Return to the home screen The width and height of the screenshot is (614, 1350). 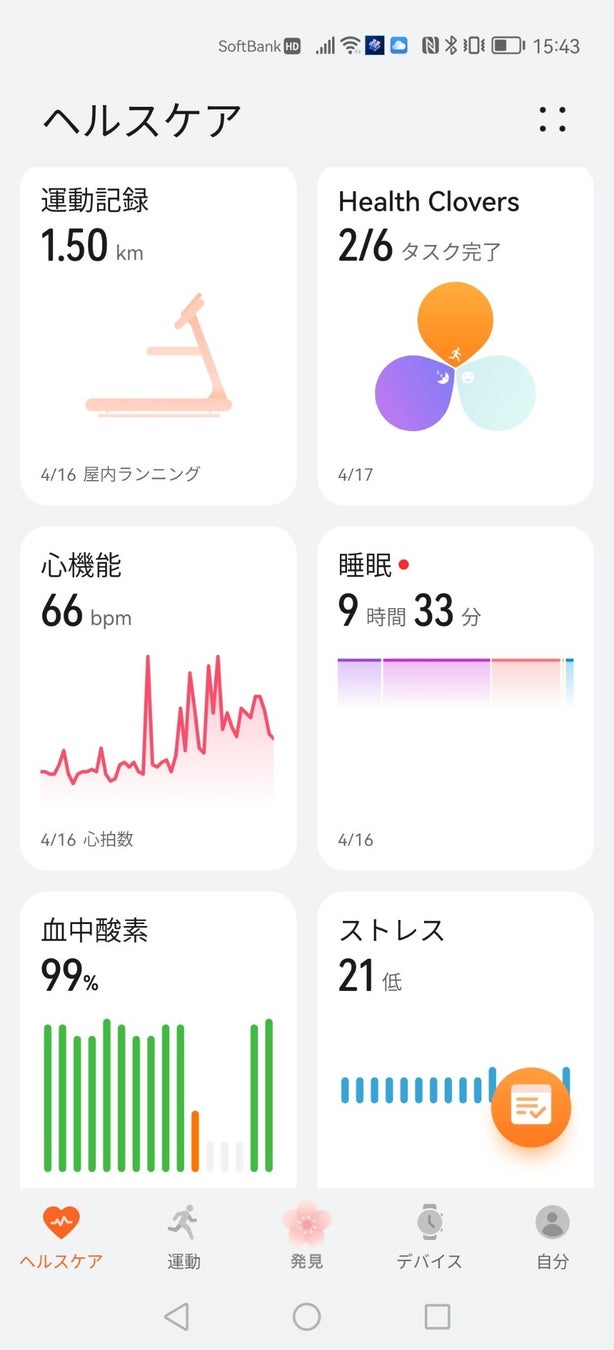(x=306, y=1316)
